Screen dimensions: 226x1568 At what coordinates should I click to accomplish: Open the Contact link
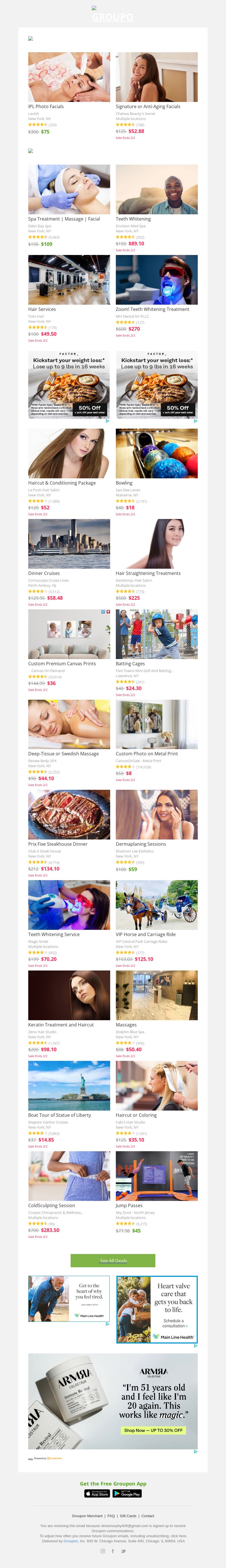[x=148, y=1516]
